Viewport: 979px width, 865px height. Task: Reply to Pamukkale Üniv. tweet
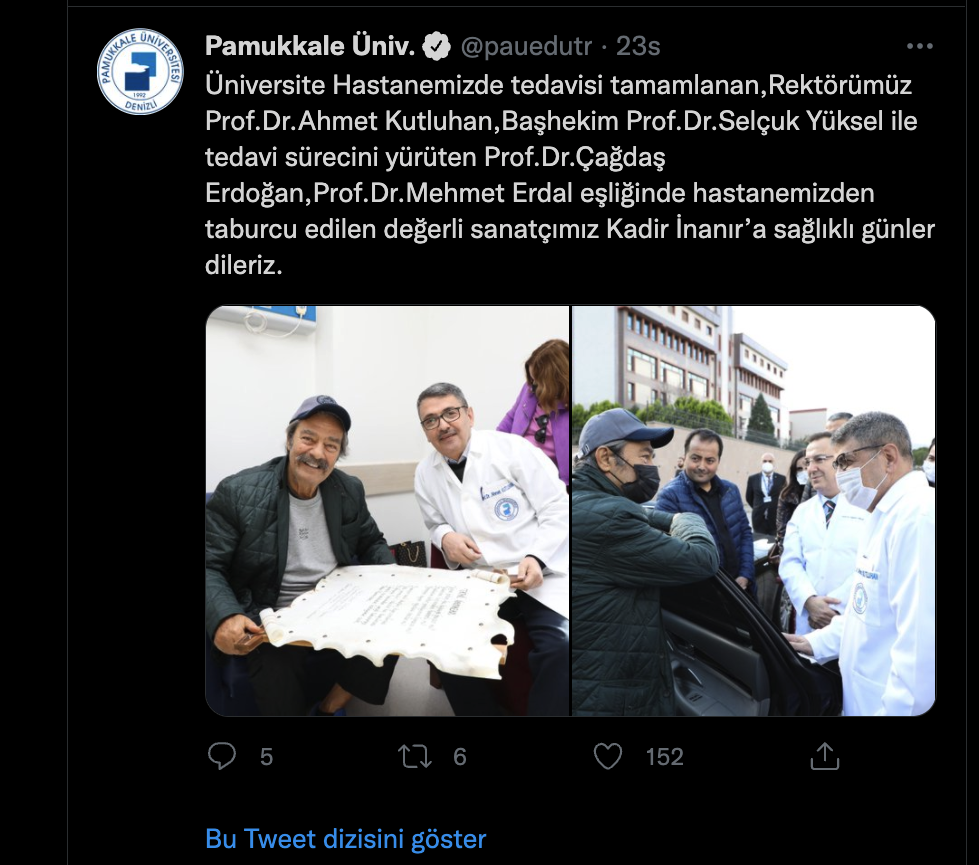click(x=222, y=756)
